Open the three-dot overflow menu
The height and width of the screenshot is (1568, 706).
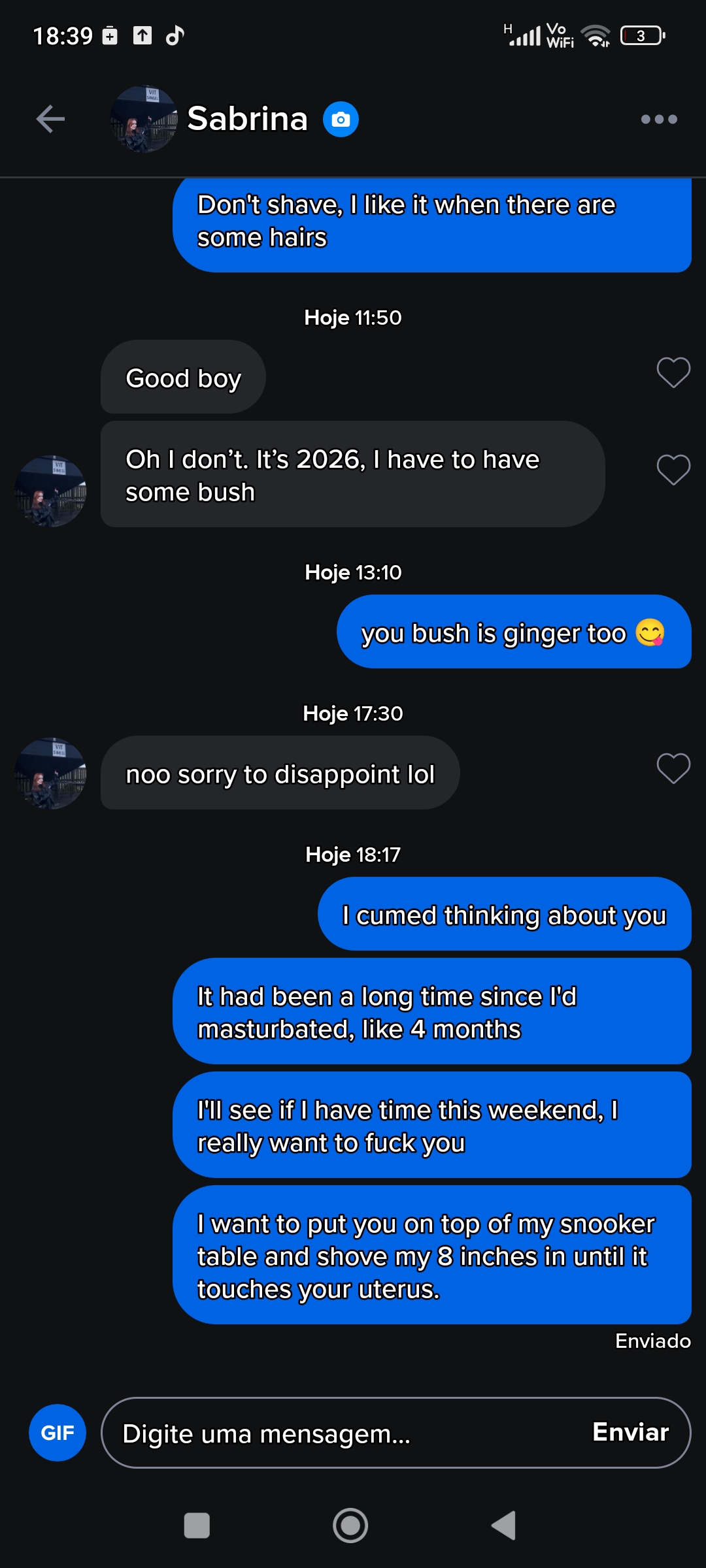658,119
